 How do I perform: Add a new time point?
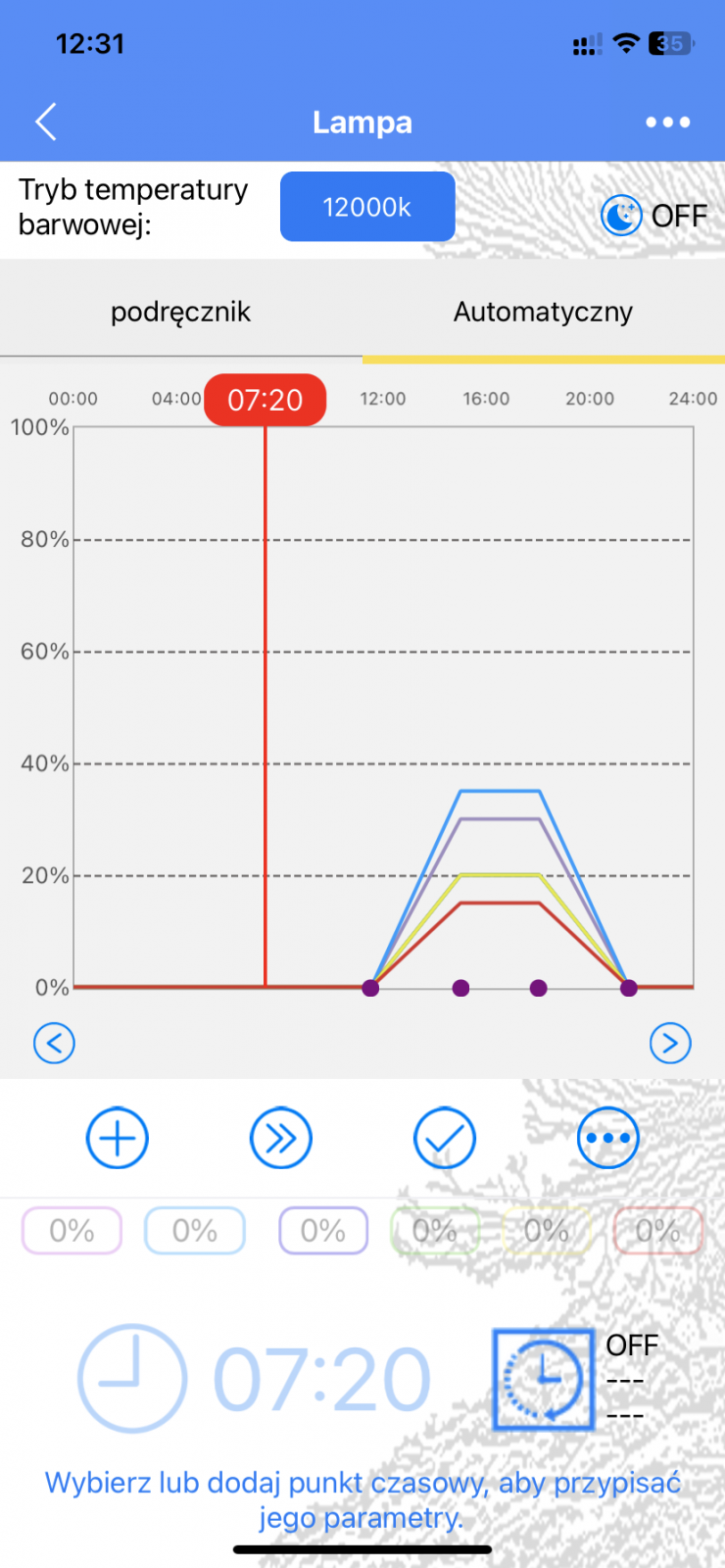point(118,1138)
